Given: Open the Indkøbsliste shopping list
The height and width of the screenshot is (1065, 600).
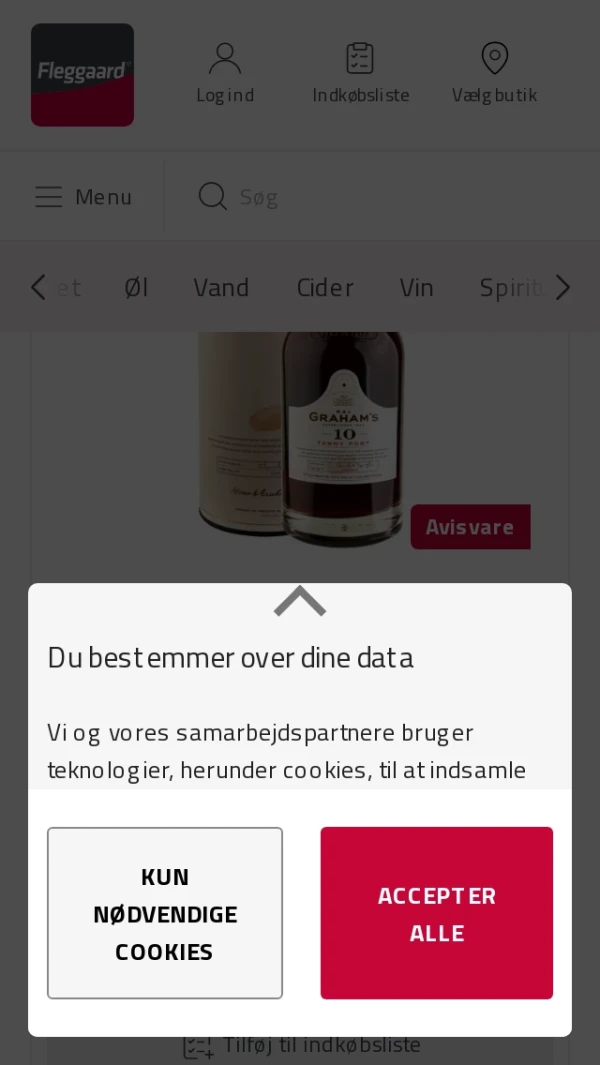Looking at the screenshot, I should [360, 74].
